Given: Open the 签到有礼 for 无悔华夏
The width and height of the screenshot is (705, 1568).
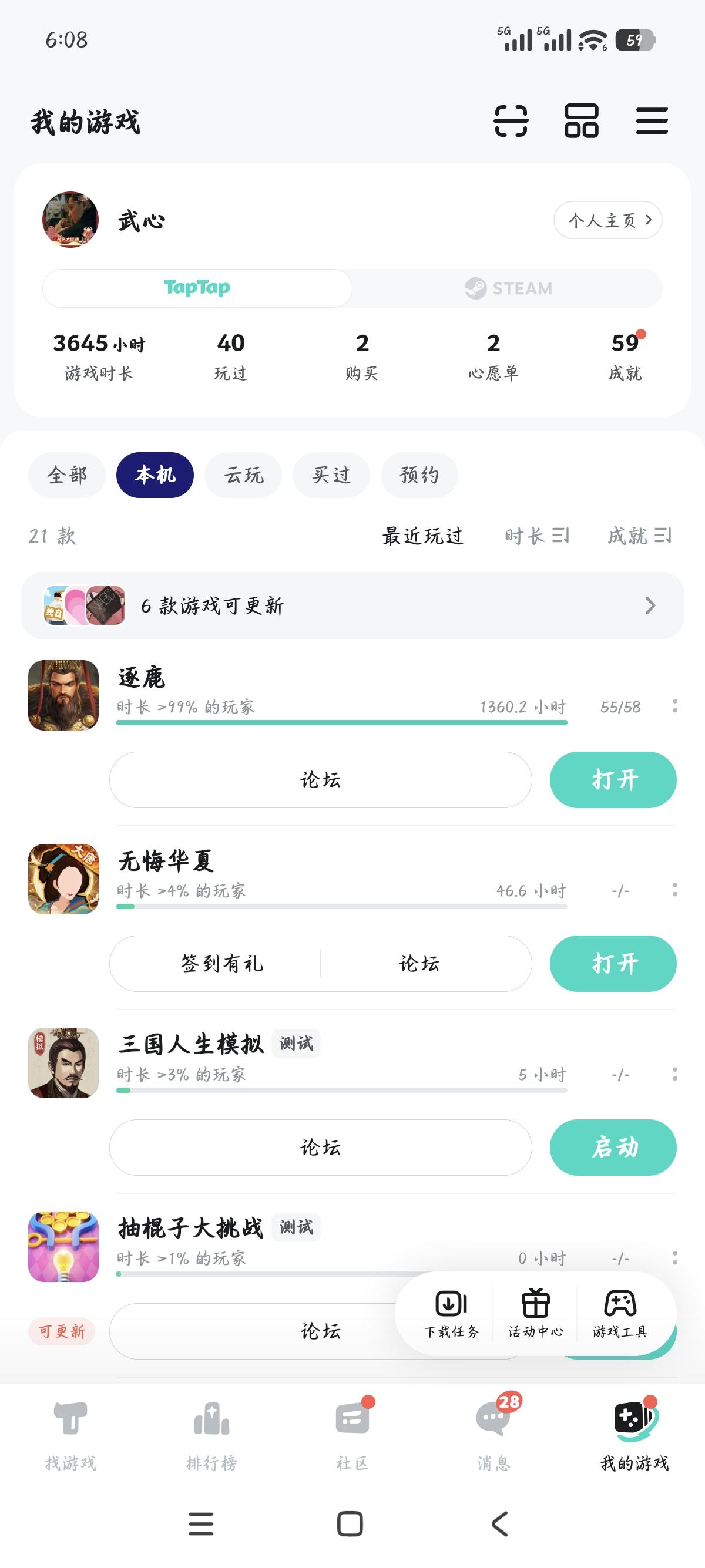Looking at the screenshot, I should pos(221,964).
